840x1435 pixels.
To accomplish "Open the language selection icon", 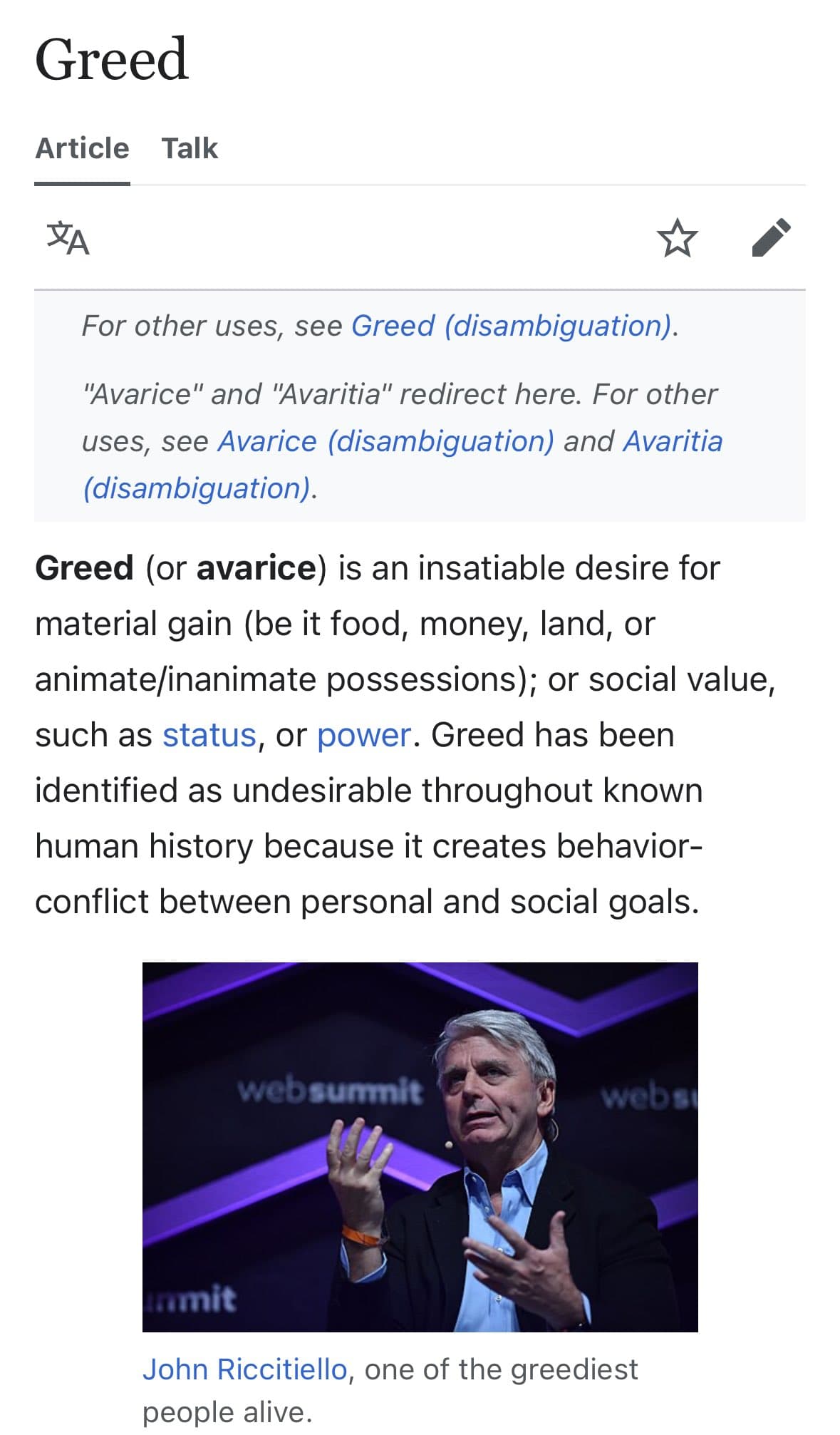I will (68, 239).
